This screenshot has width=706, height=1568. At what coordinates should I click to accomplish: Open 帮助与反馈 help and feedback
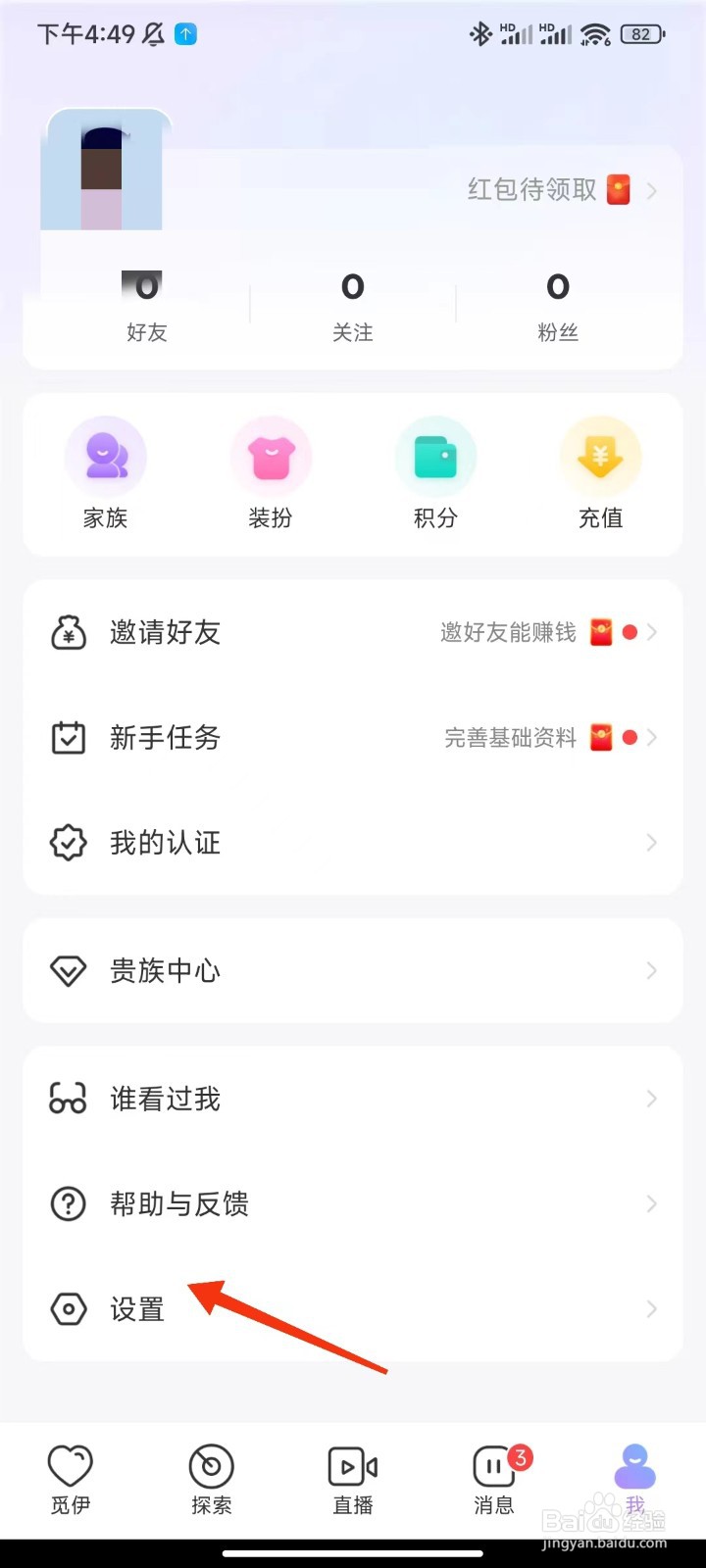[x=353, y=1204]
